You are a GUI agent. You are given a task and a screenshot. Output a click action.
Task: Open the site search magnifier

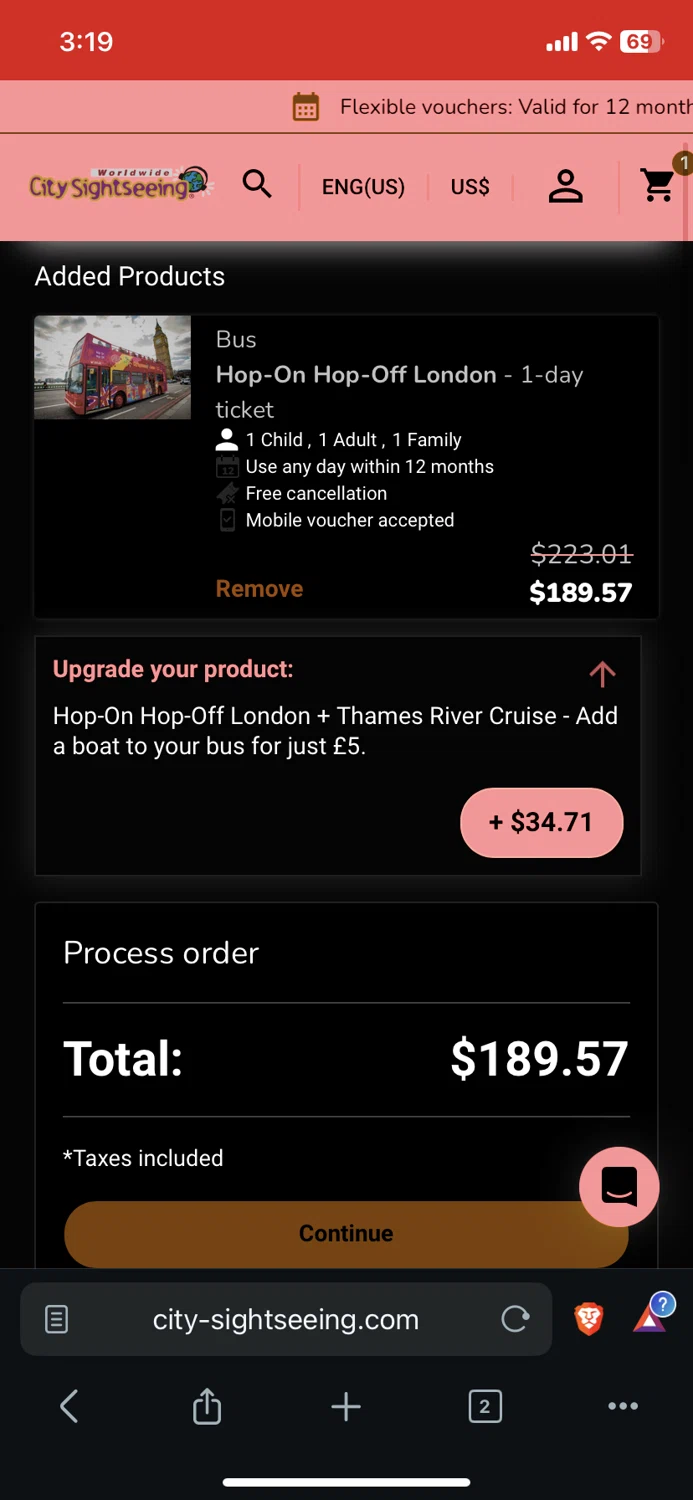[257, 185]
